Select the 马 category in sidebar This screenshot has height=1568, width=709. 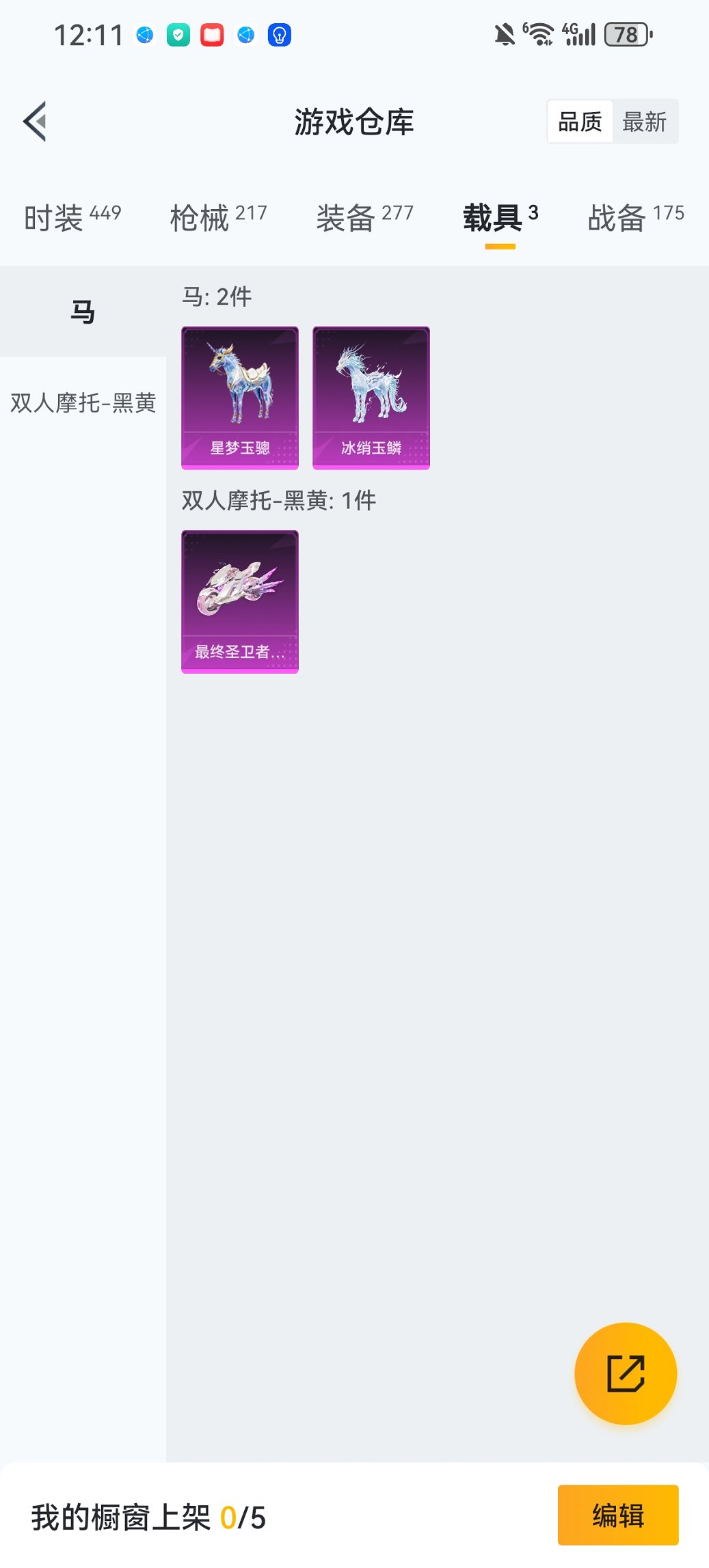pyautogui.click(x=82, y=310)
